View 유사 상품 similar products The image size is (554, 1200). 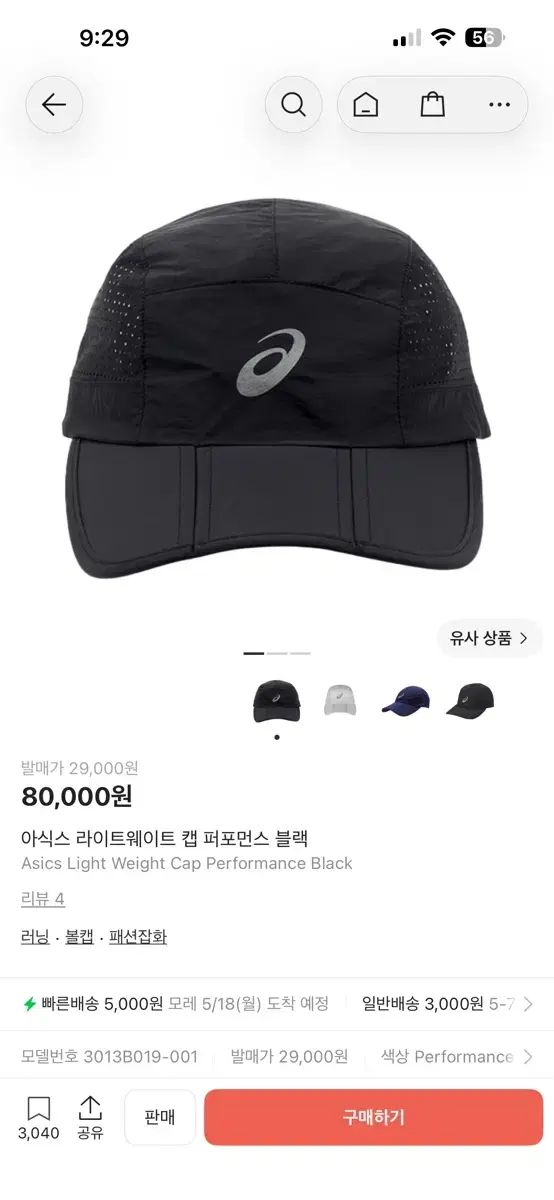coord(489,638)
